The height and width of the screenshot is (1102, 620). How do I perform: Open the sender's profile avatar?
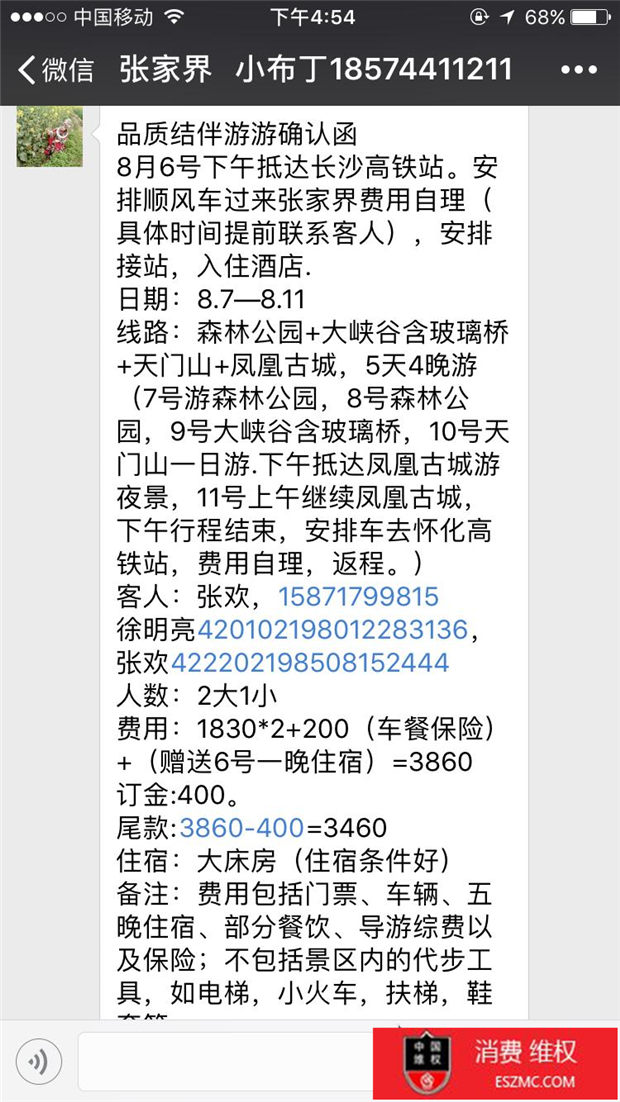coord(49,136)
